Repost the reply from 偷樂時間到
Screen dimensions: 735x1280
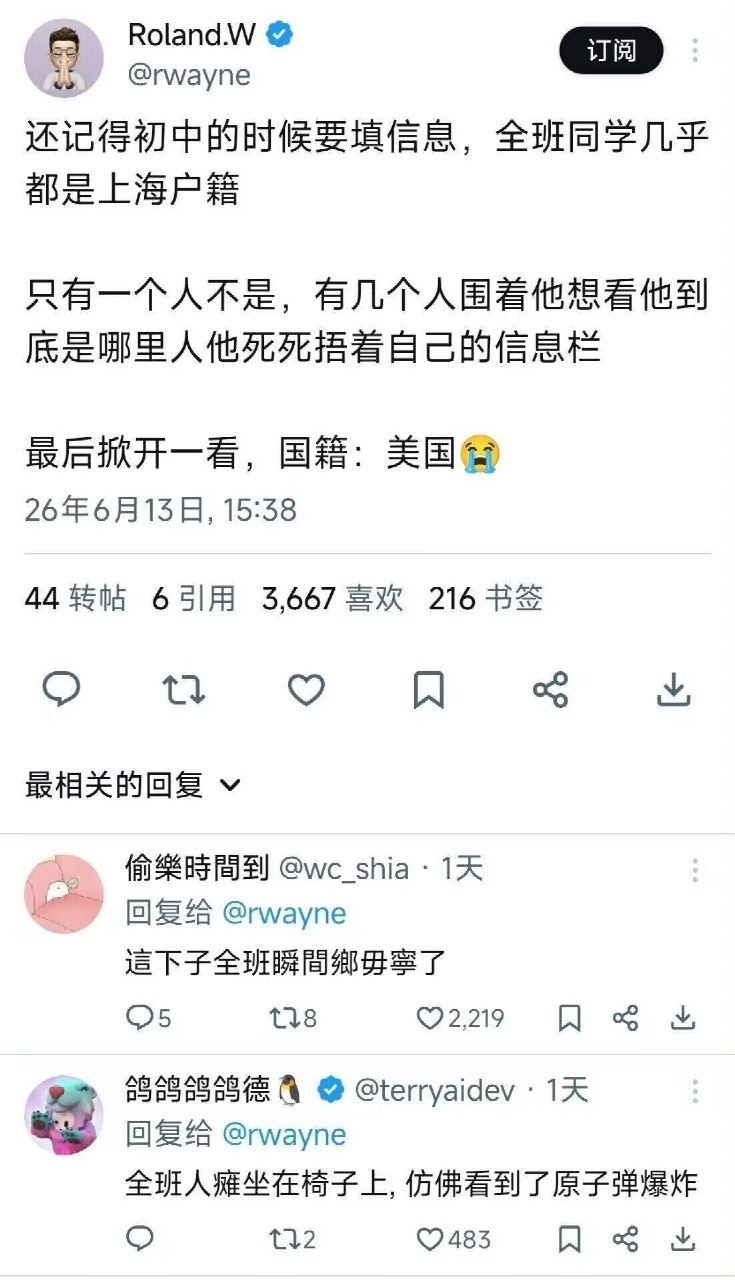click(293, 1018)
